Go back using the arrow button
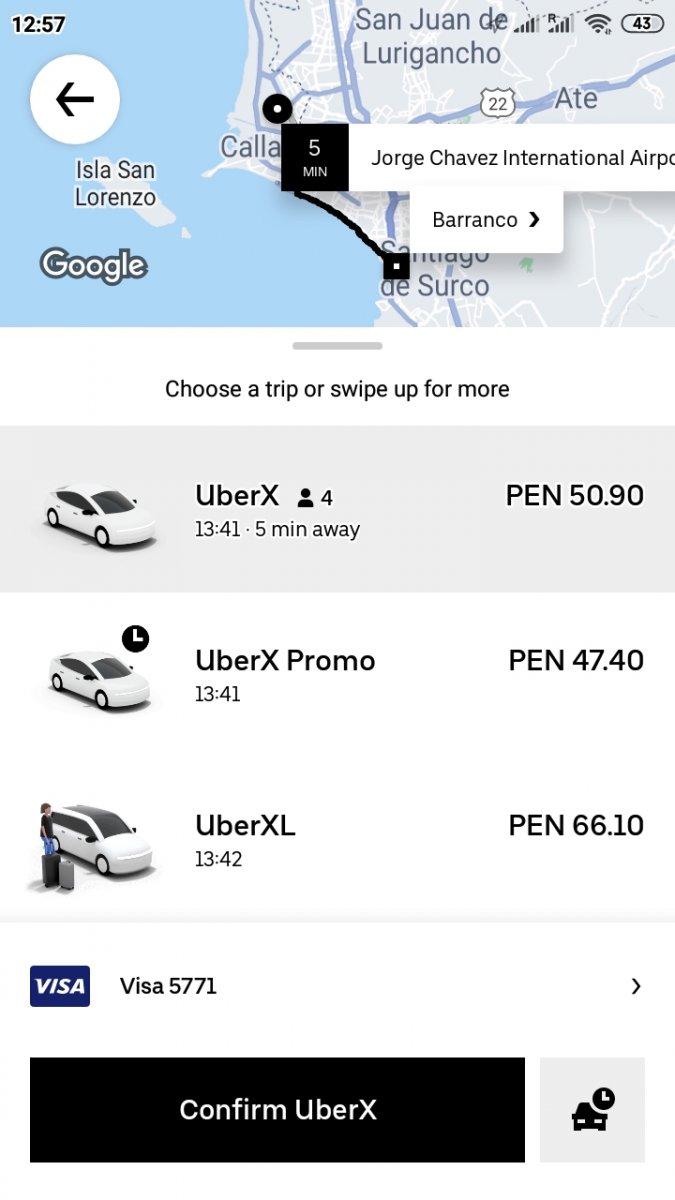 (x=75, y=99)
